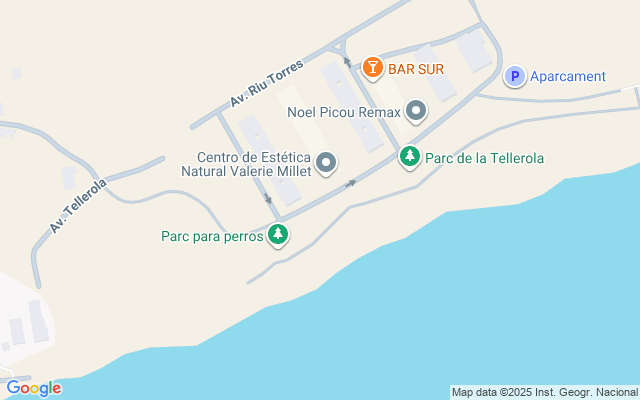This screenshot has height=400, width=640.
Task: Tap the Parc para perros park pin
Action: 278,237
